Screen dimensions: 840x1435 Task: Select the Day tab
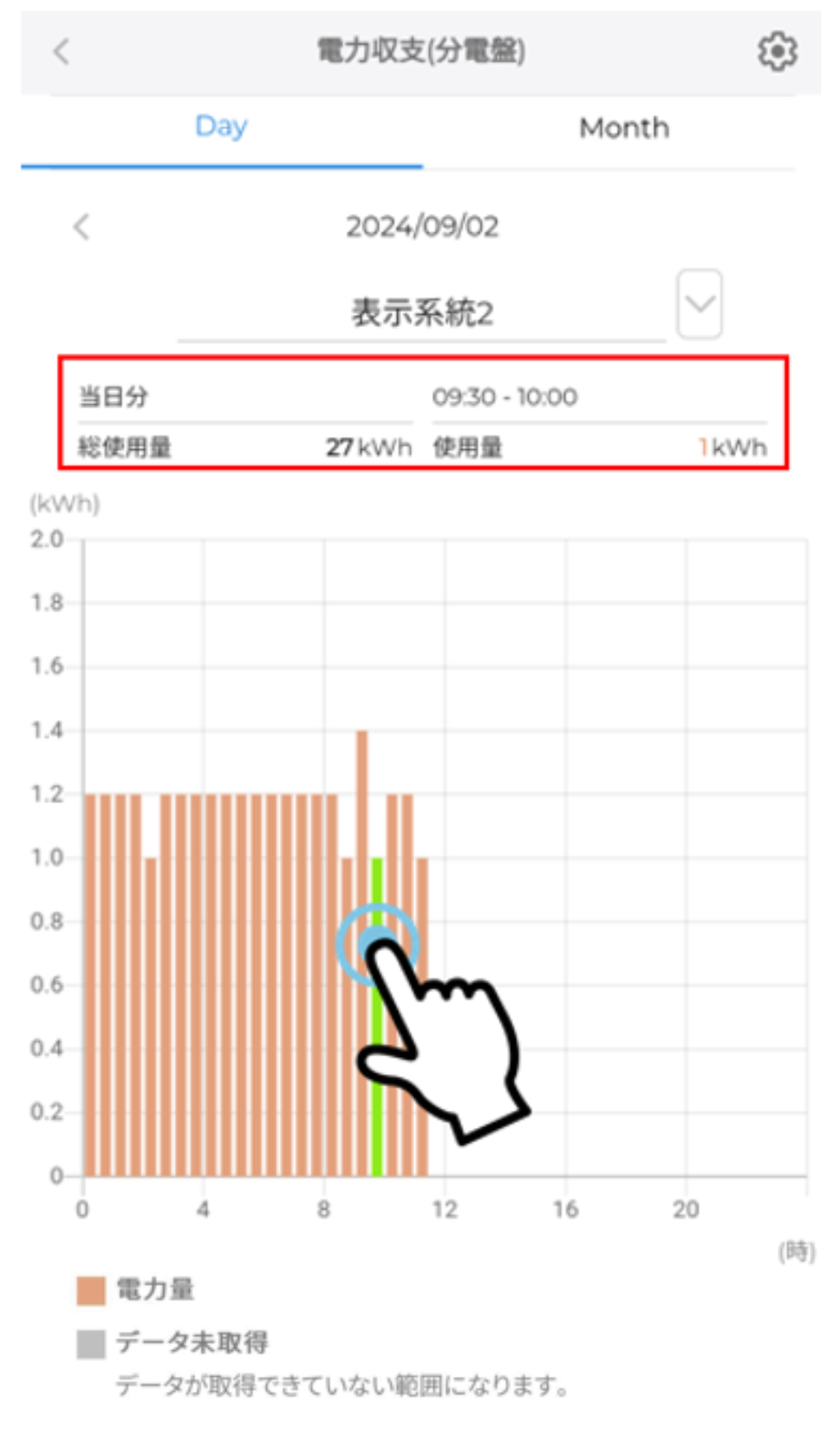[221, 127]
